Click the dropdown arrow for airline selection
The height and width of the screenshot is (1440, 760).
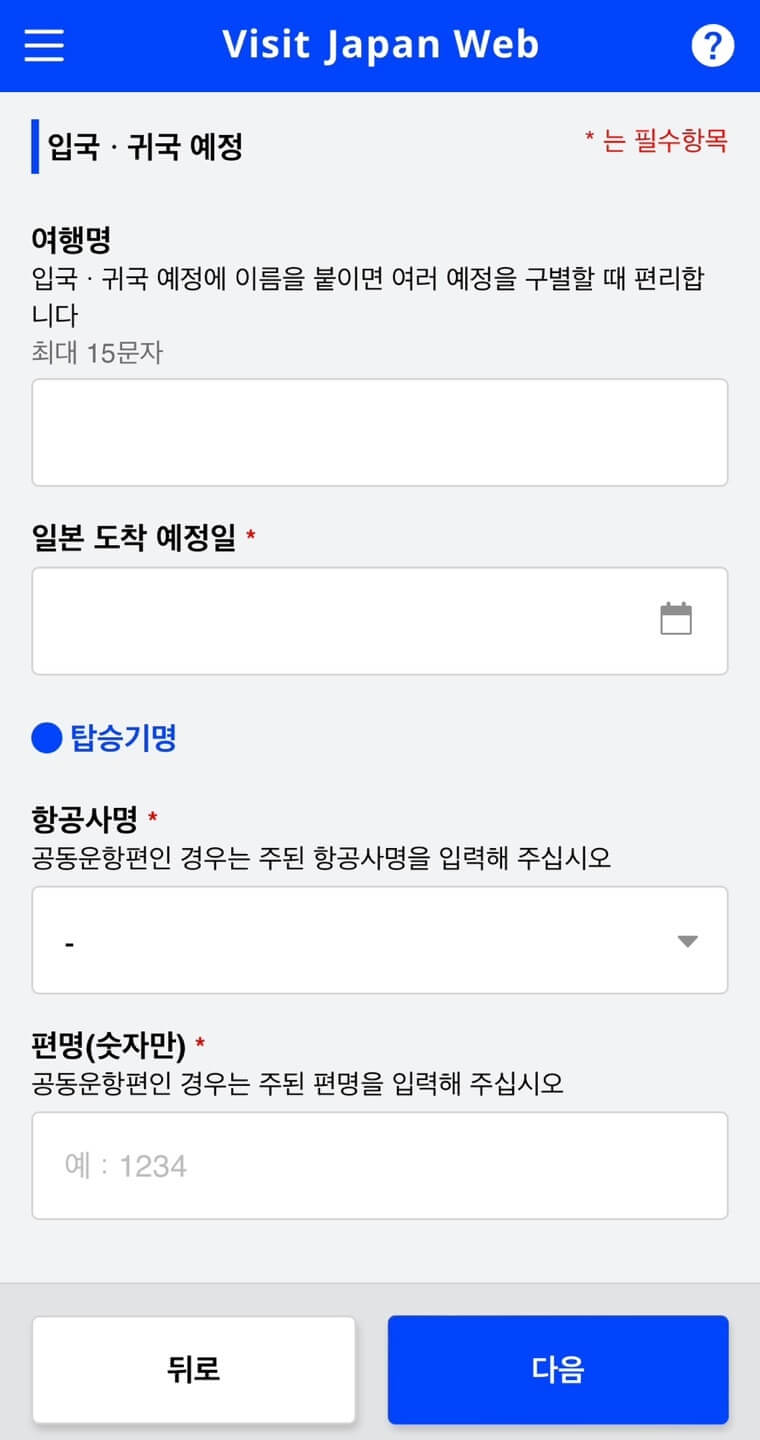[687, 939]
